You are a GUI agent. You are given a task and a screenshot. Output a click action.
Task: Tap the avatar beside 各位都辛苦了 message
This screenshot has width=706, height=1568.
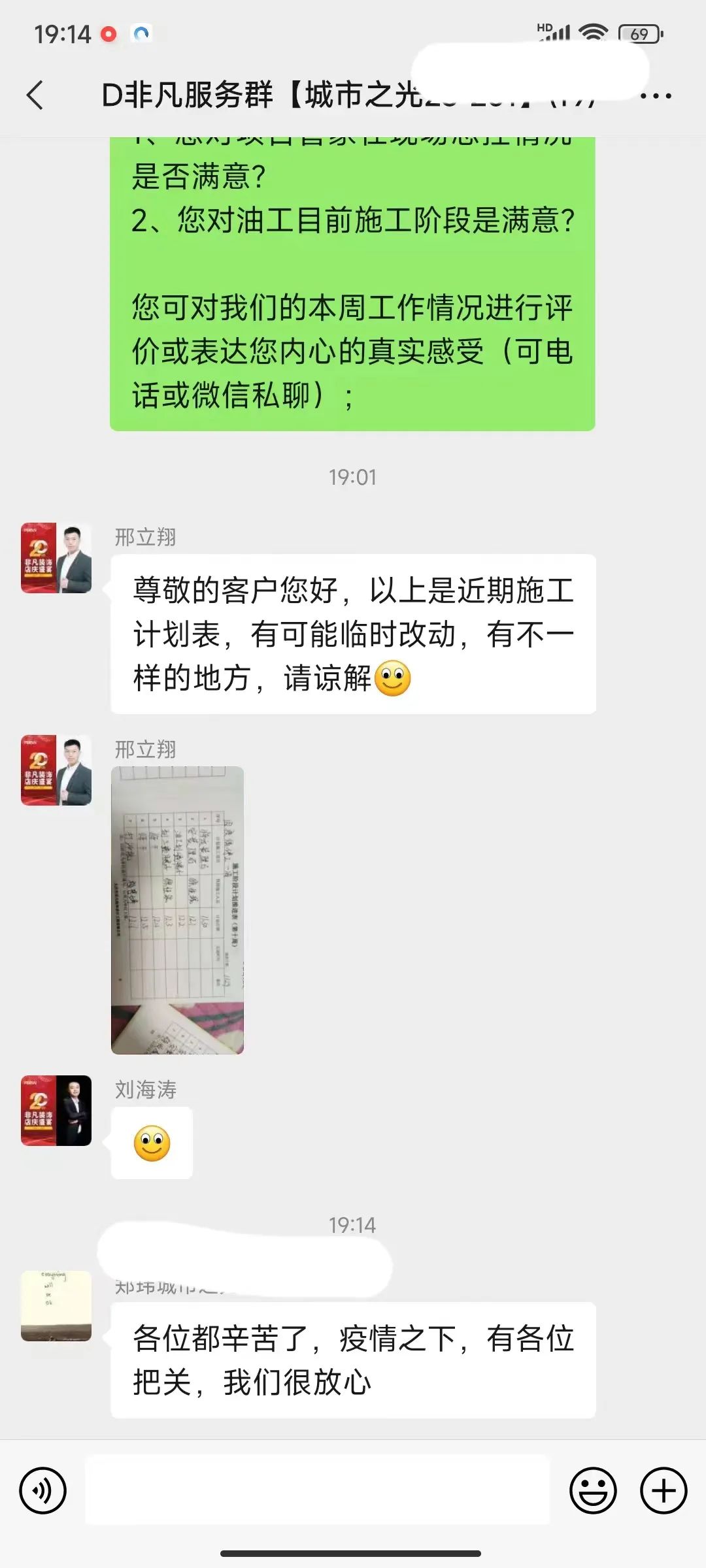coord(56,1306)
